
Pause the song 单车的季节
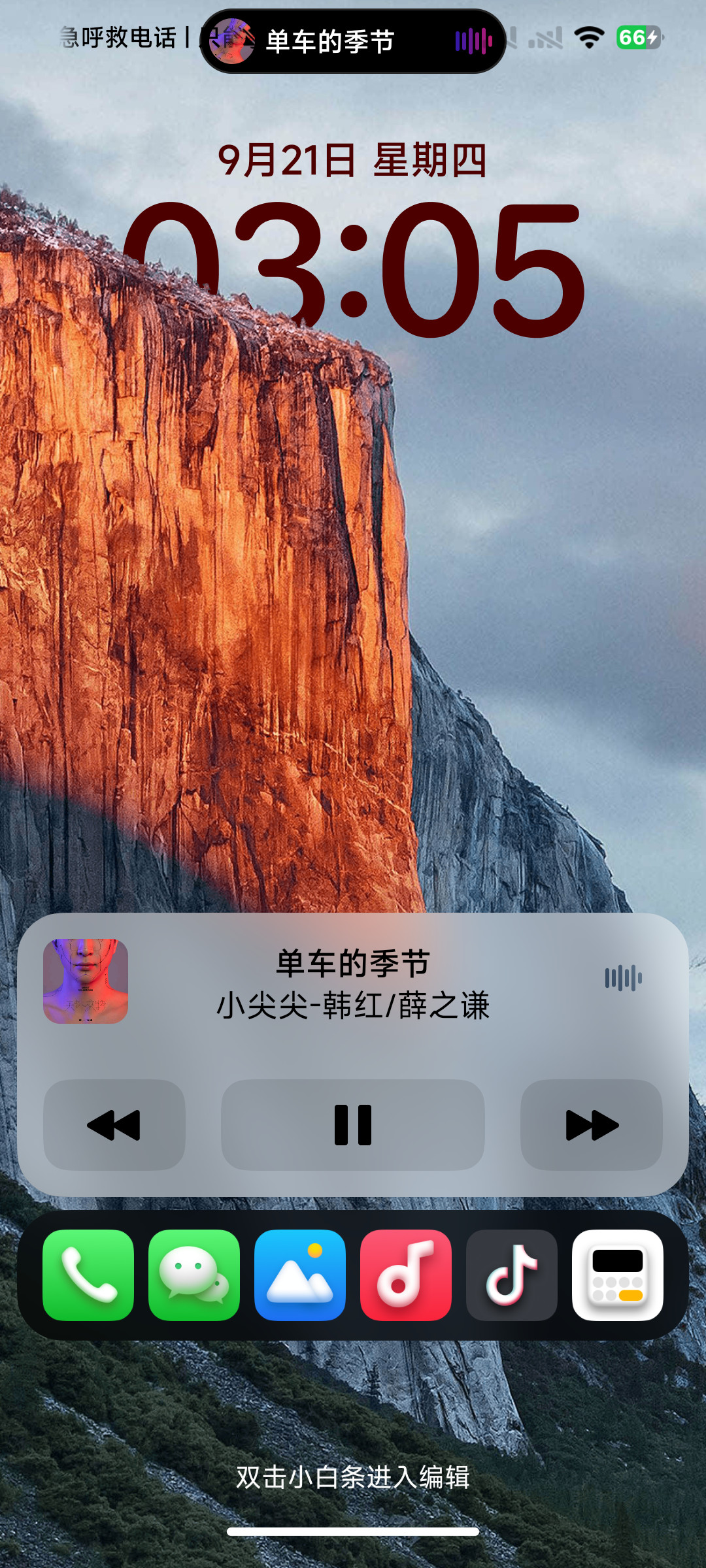[x=353, y=1124]
